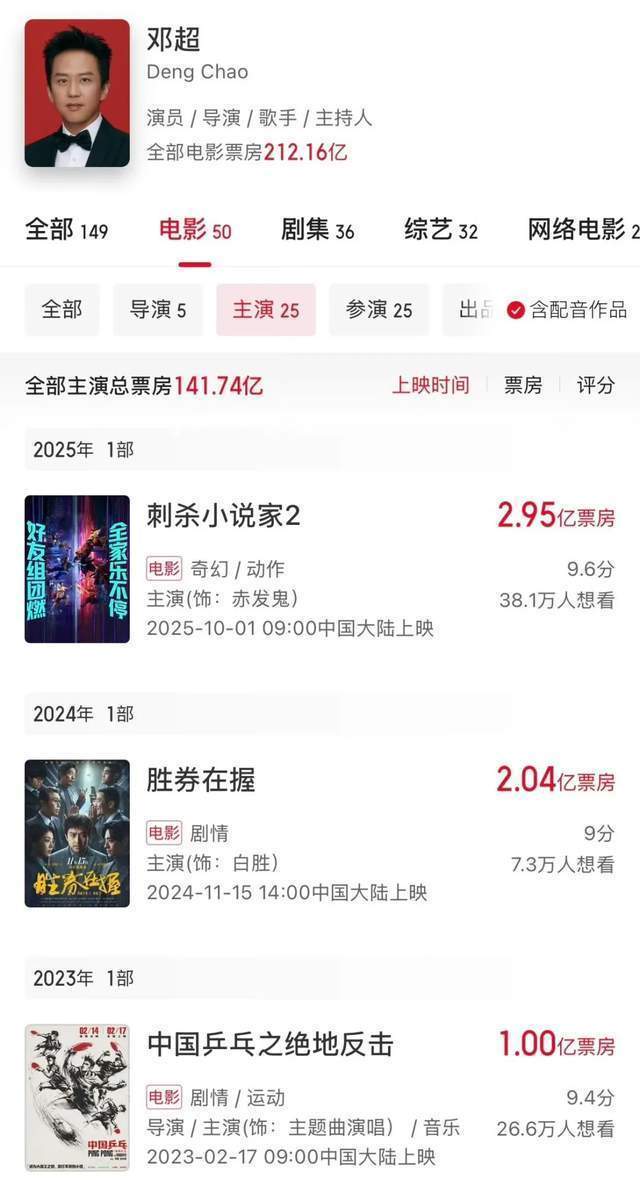Filter by 导演 5 works
The image size is (640, 1180).
tap(158, 310)
